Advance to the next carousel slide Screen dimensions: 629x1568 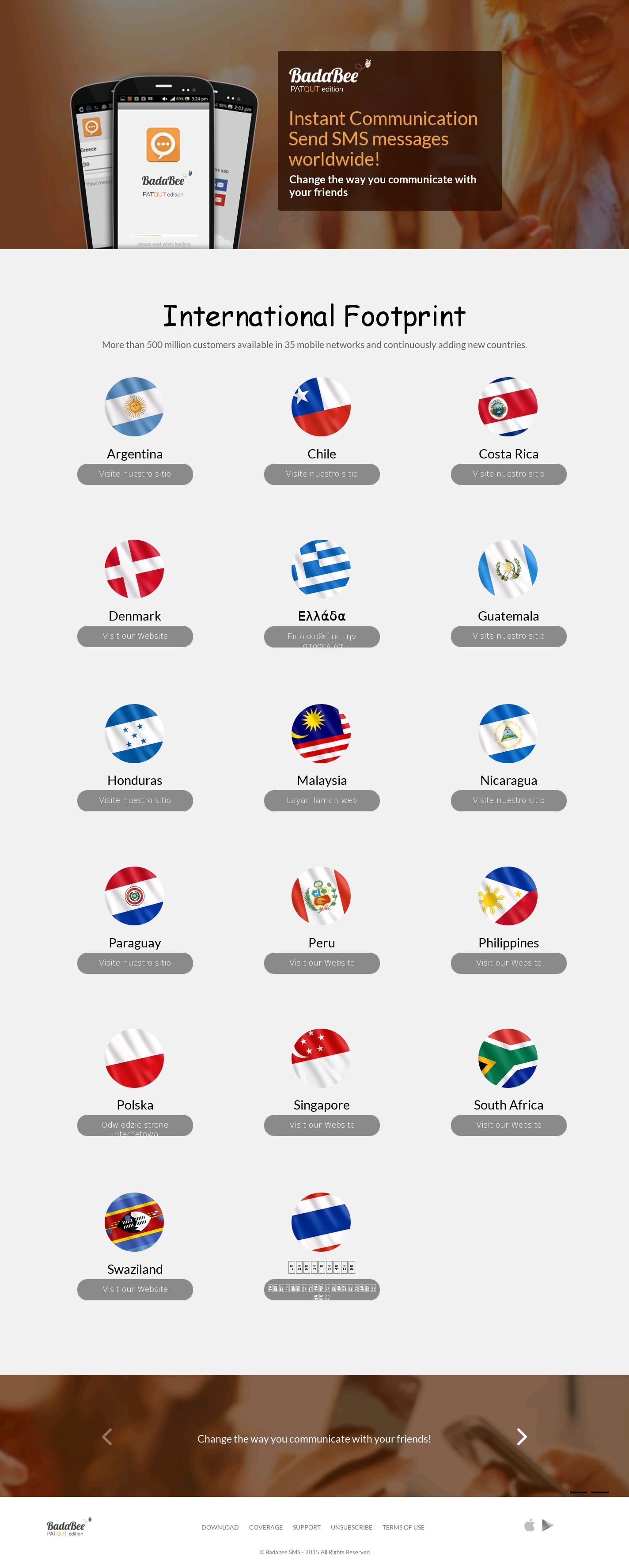click(x=521, y=1437)
